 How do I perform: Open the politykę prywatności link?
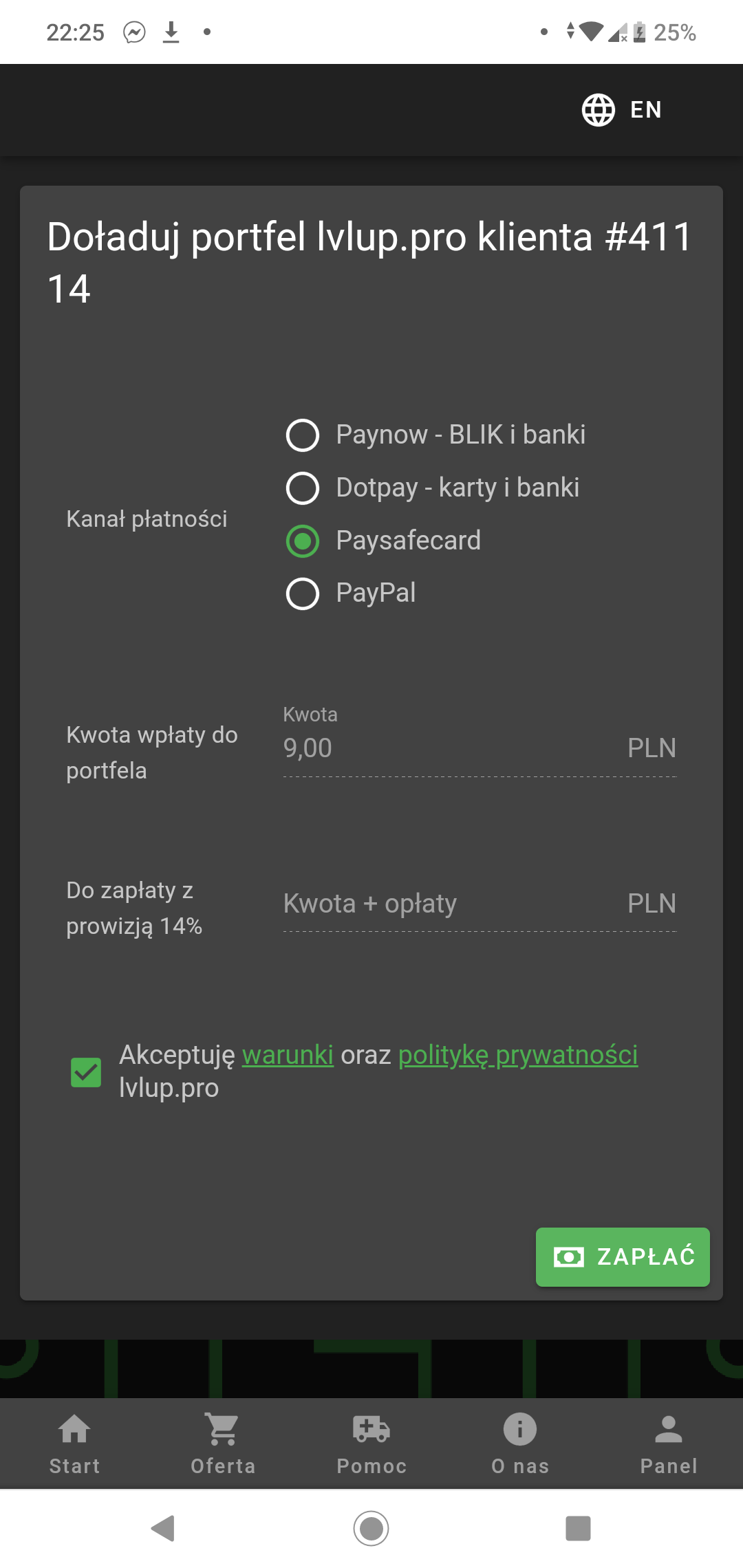[x=518, y=1055]
